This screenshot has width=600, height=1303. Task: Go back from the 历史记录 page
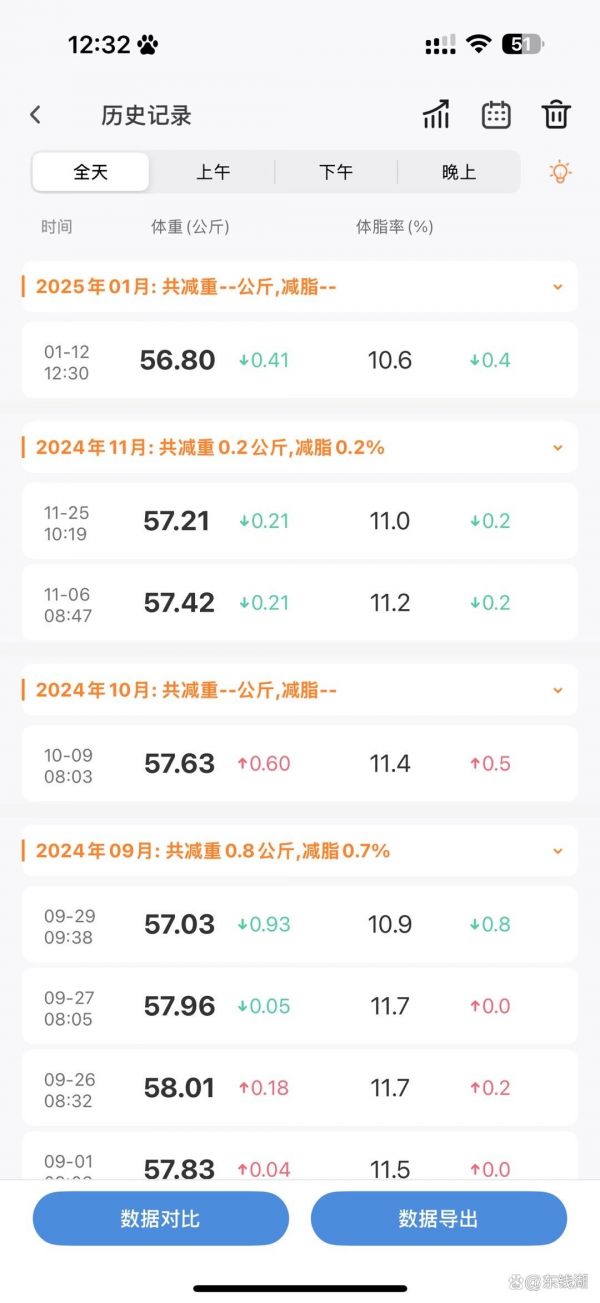point(35,115)
